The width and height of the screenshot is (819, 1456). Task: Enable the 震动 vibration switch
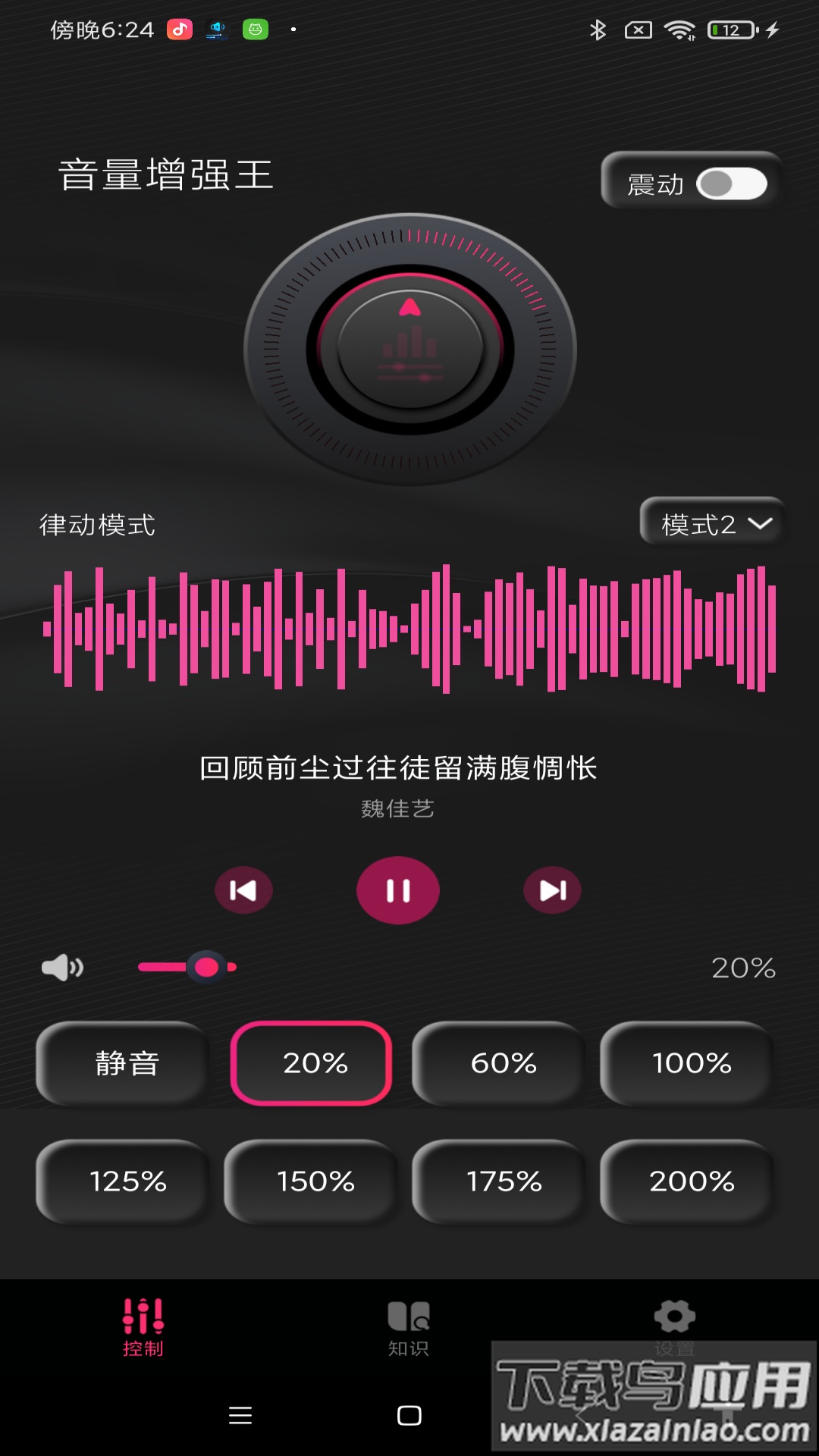(730, 184)
